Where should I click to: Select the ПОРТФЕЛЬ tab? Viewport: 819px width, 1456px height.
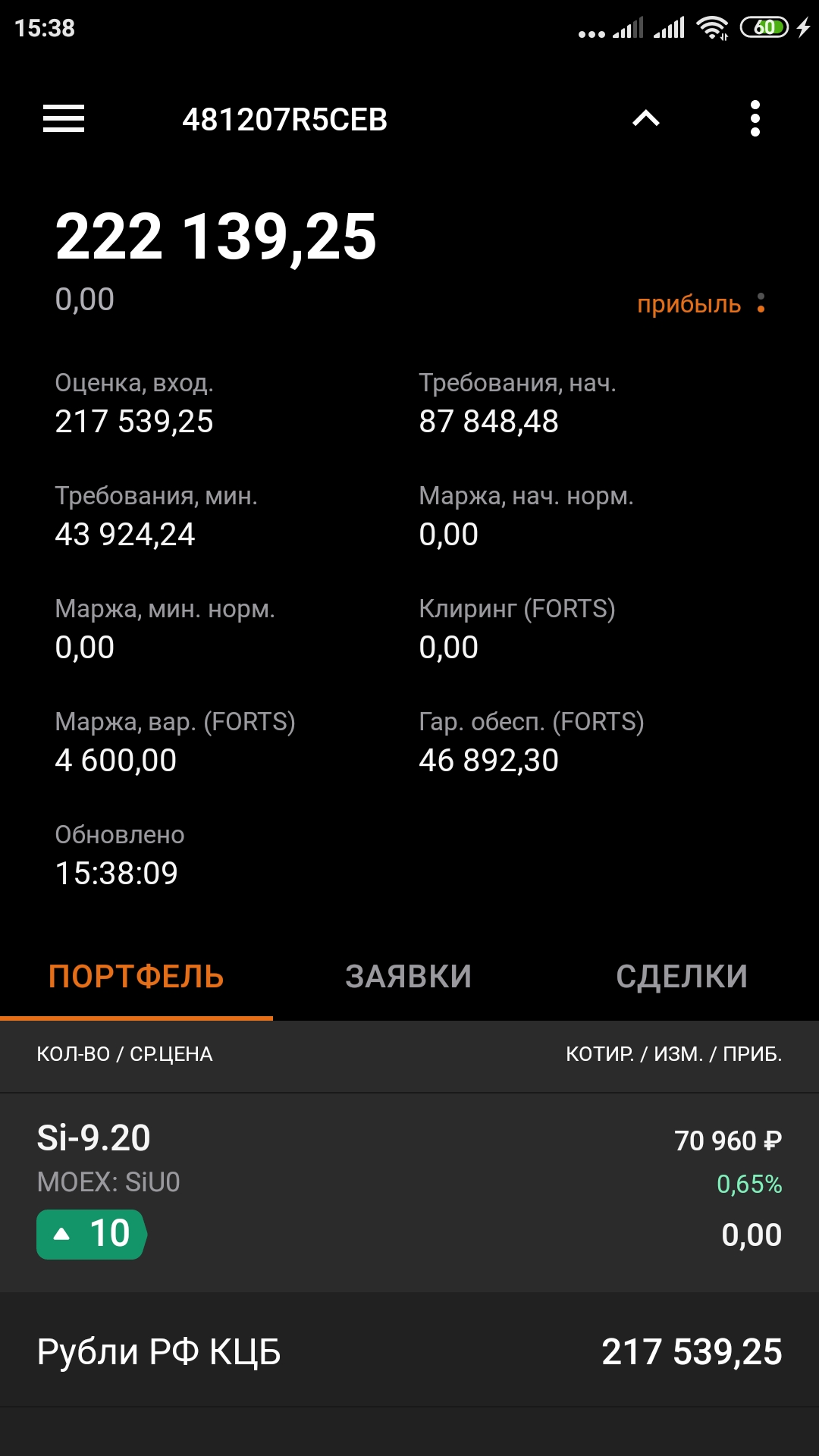136,977
